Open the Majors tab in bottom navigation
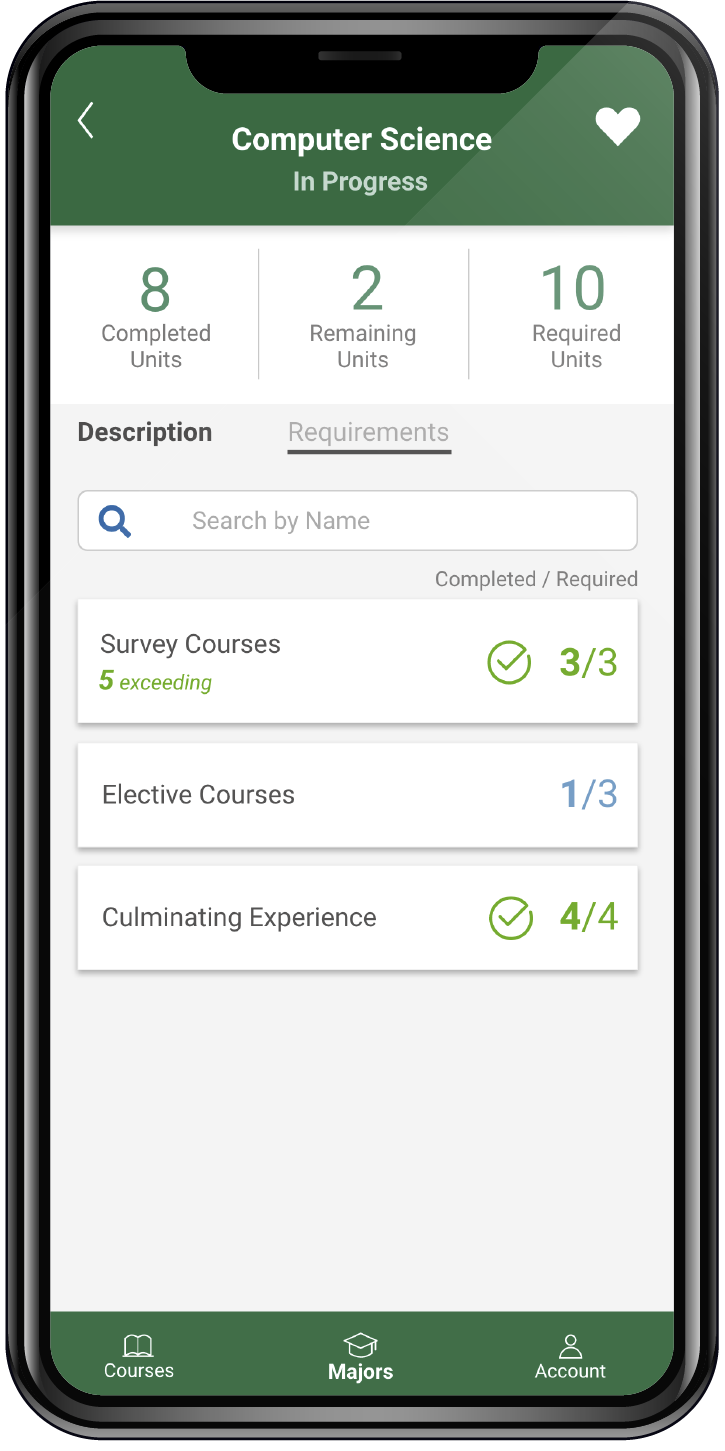725x1451 pixels. pos(360,1357)
